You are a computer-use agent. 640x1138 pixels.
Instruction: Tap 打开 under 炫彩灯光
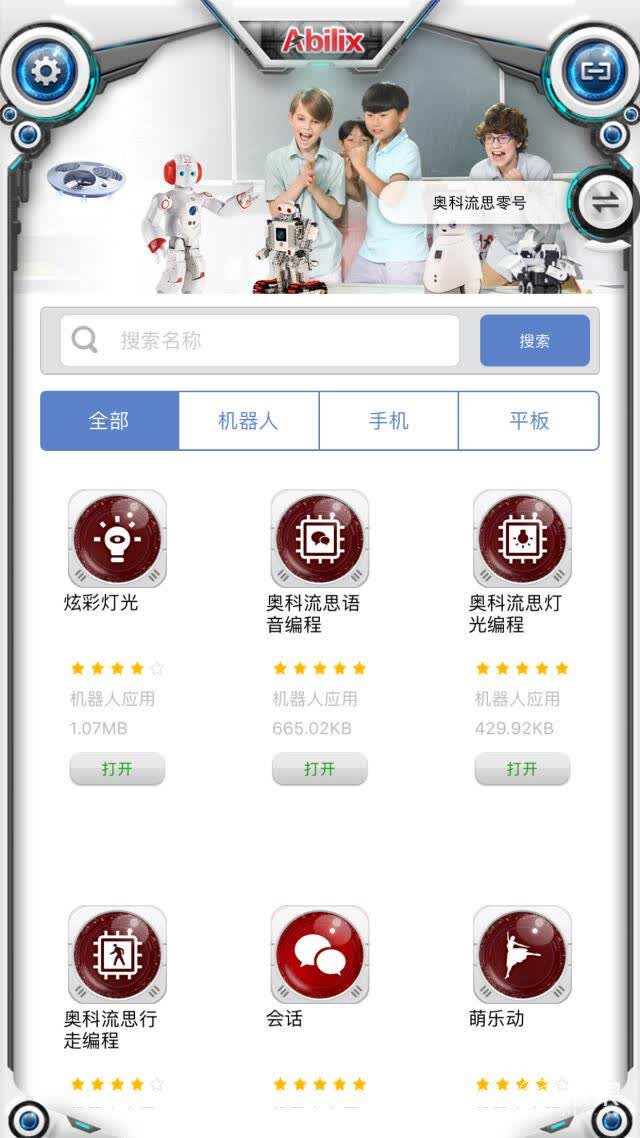click(117, 769)
